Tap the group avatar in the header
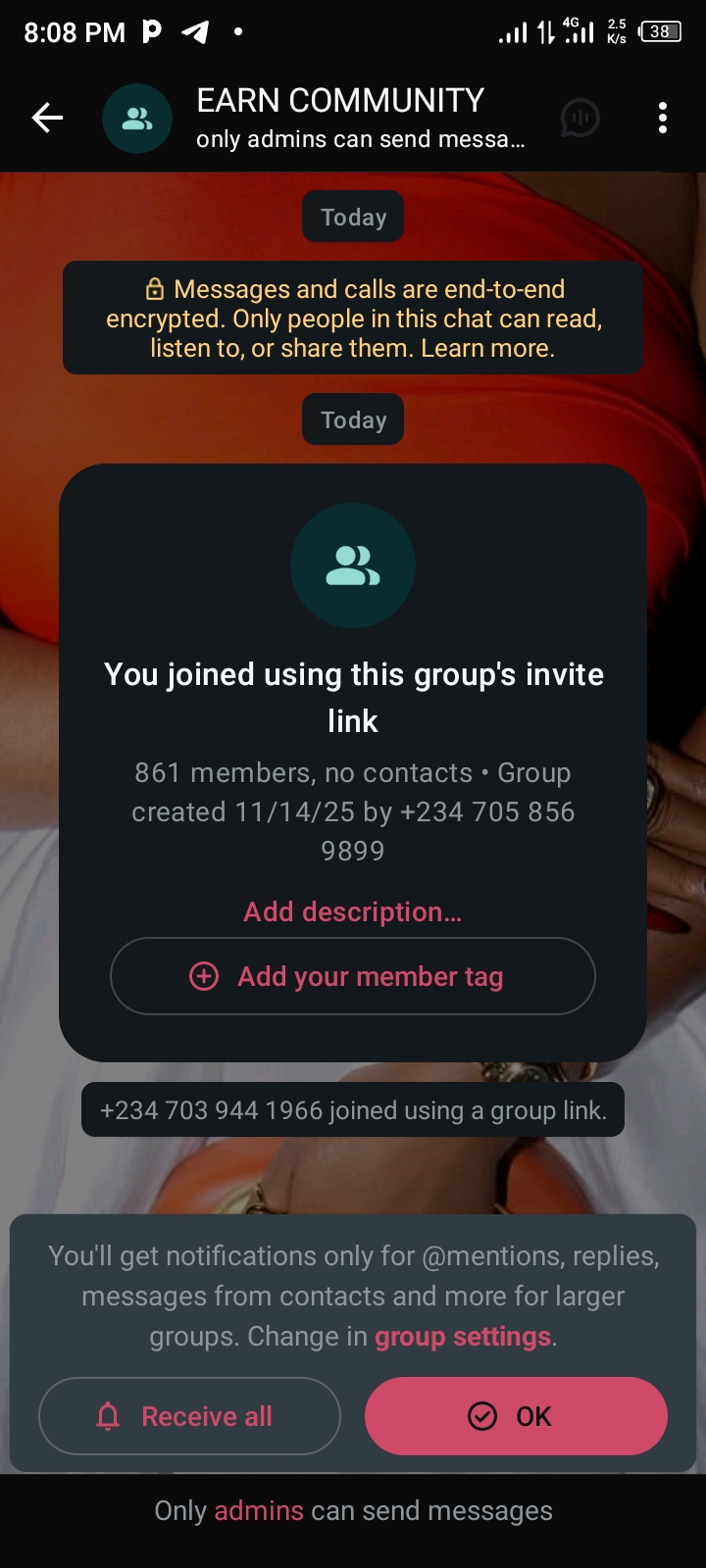The width and height of the screenshot is (706, 1568). (137, 119)
